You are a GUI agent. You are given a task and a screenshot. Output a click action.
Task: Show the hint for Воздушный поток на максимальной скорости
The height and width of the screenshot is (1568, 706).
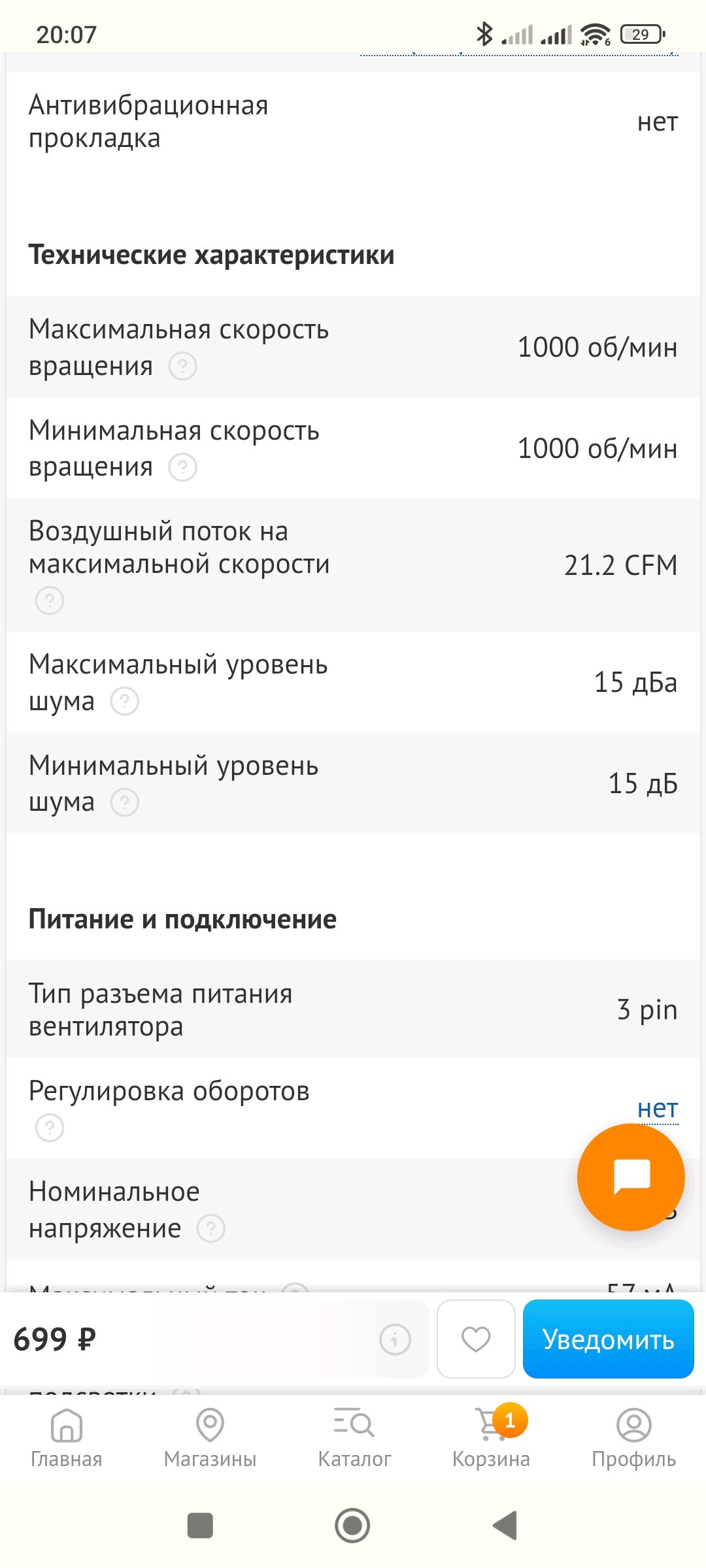[50, 600]
